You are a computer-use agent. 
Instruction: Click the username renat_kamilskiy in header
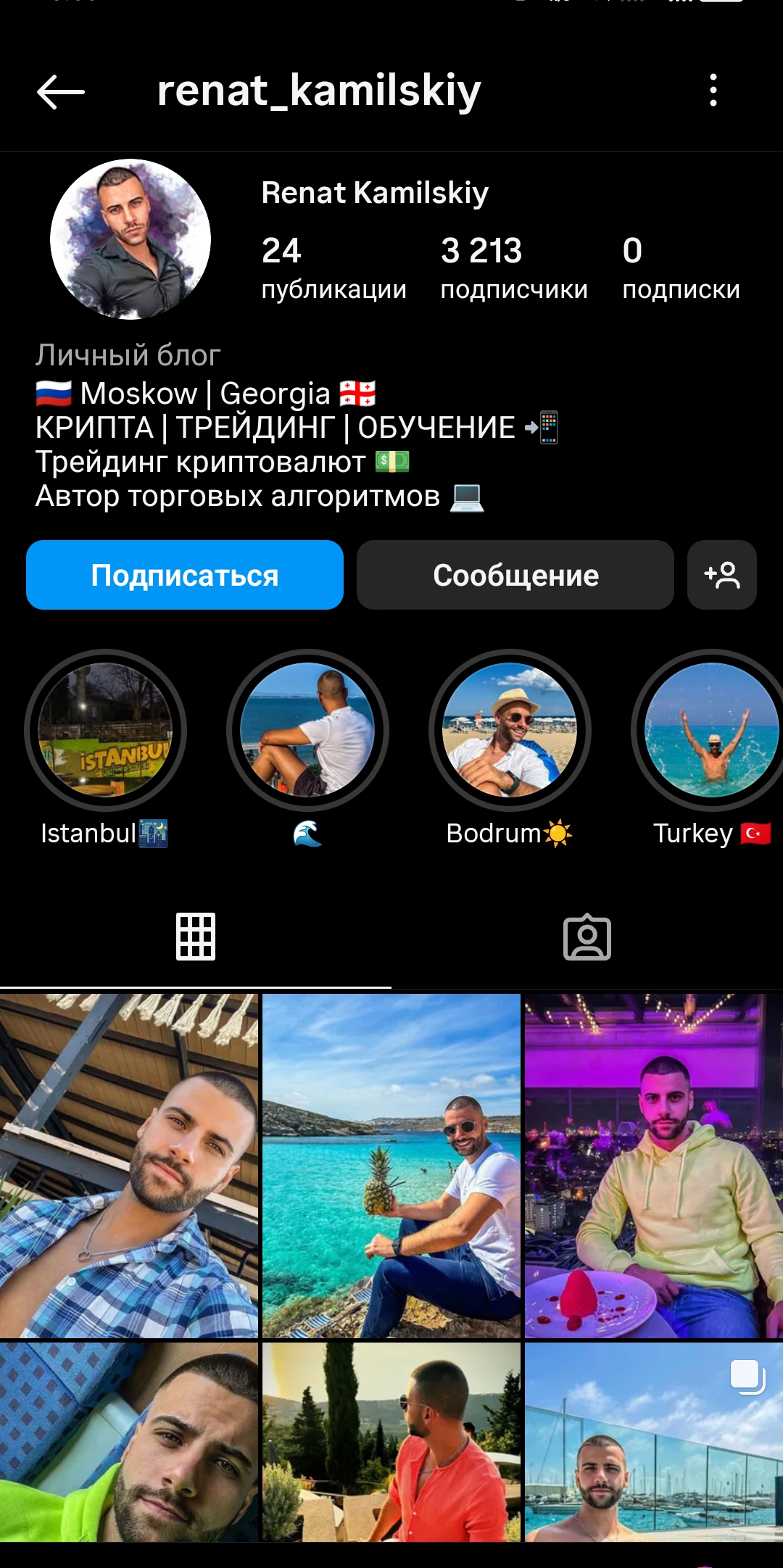319,92
